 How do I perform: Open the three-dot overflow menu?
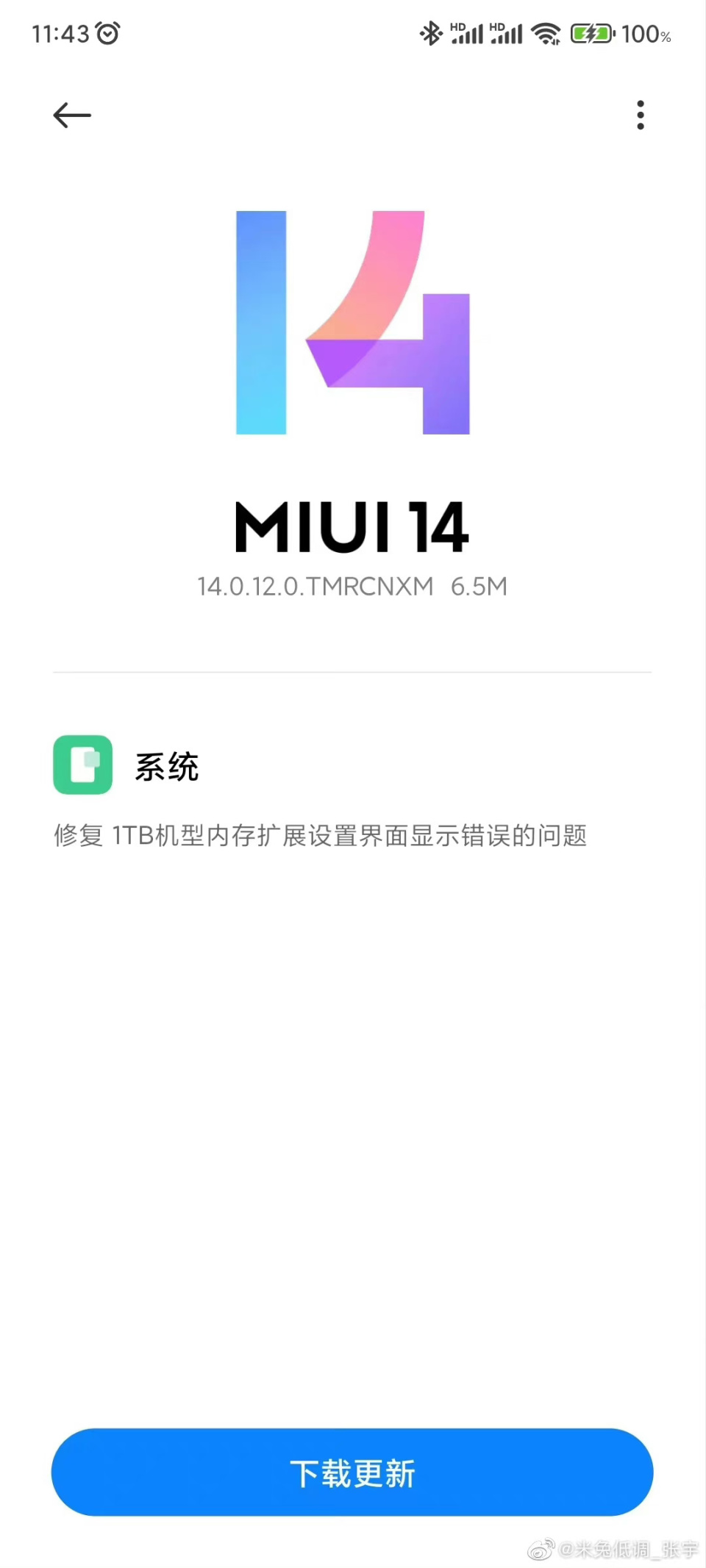click(641, 115)
